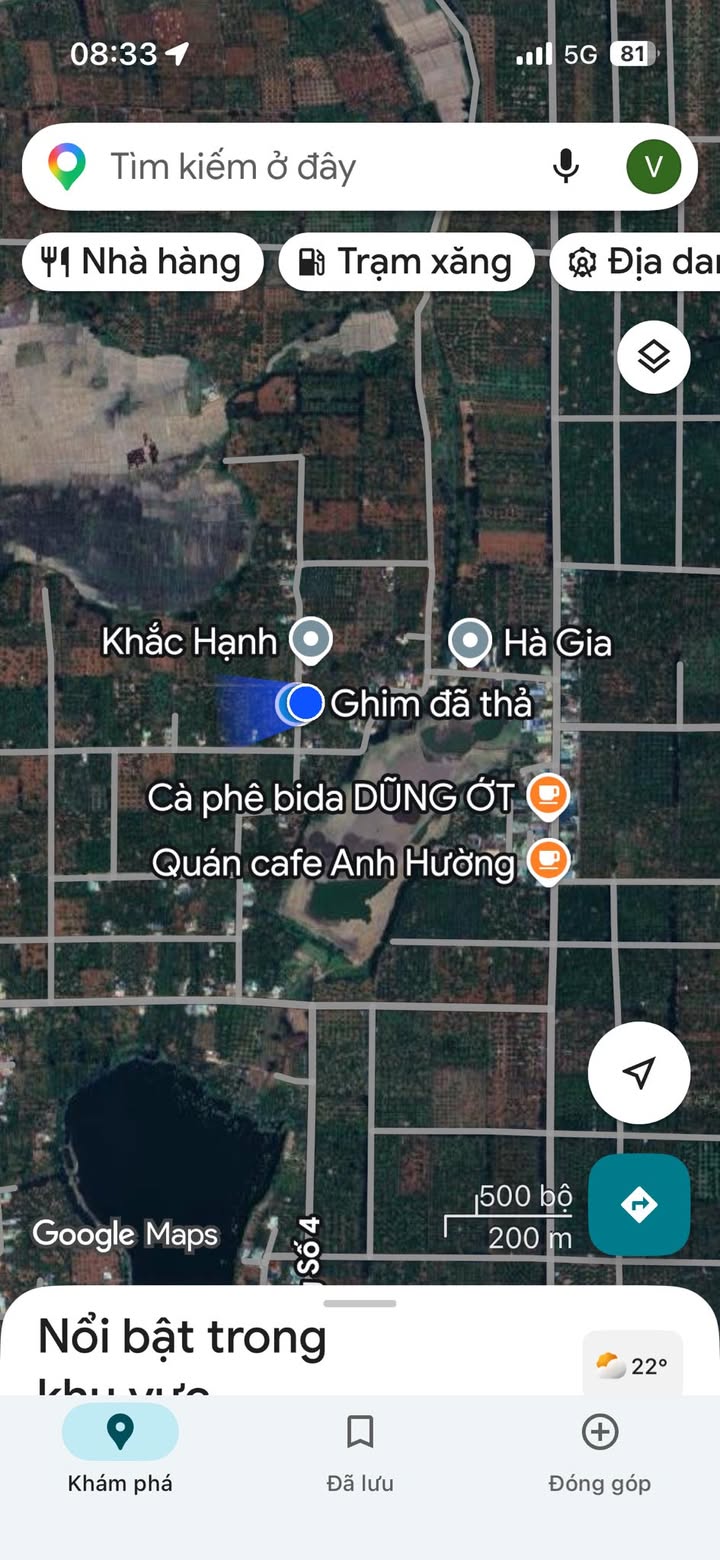
Task: Switch to the "Đã lưu" tab
Action: (x=360, y=1452)
